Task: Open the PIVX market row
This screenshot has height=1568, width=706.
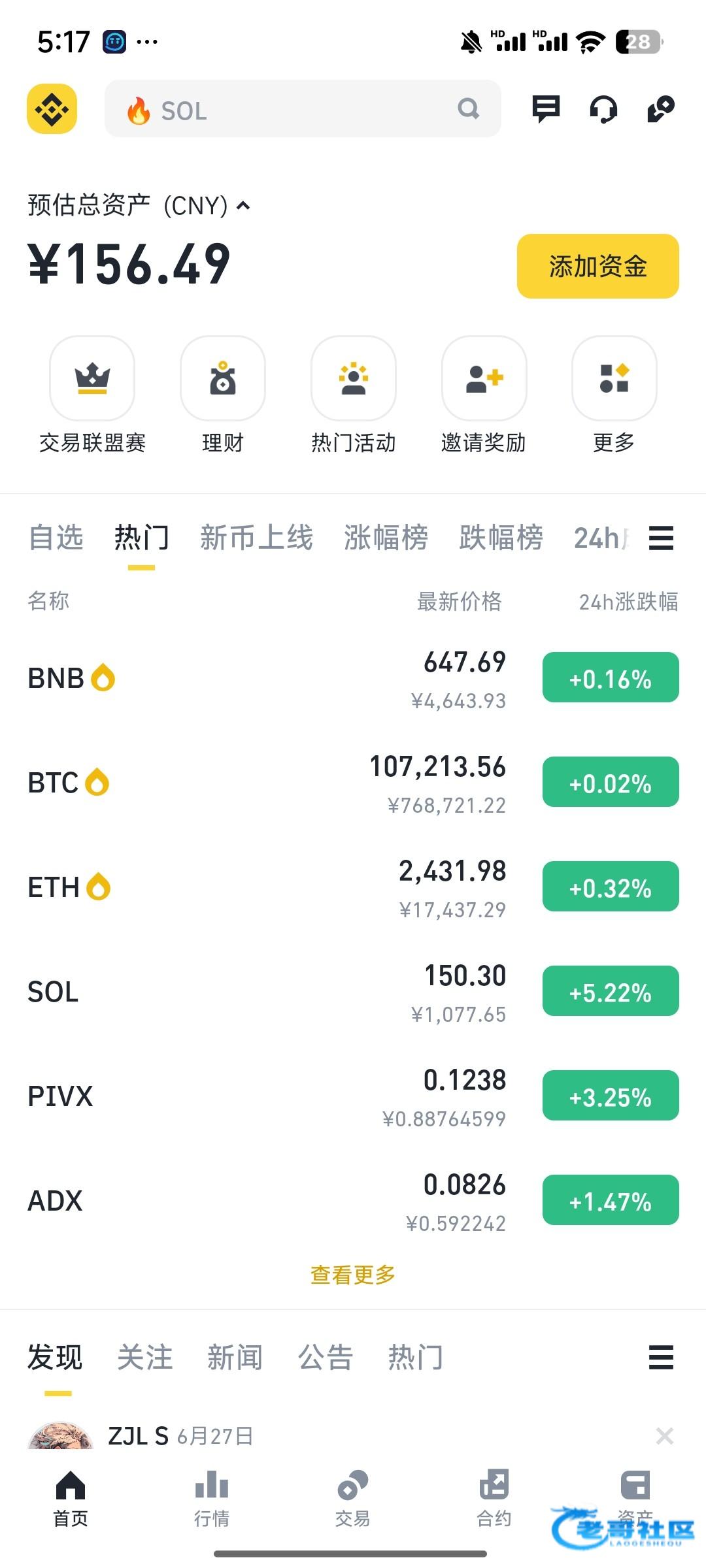Action: pos(353,1096)
